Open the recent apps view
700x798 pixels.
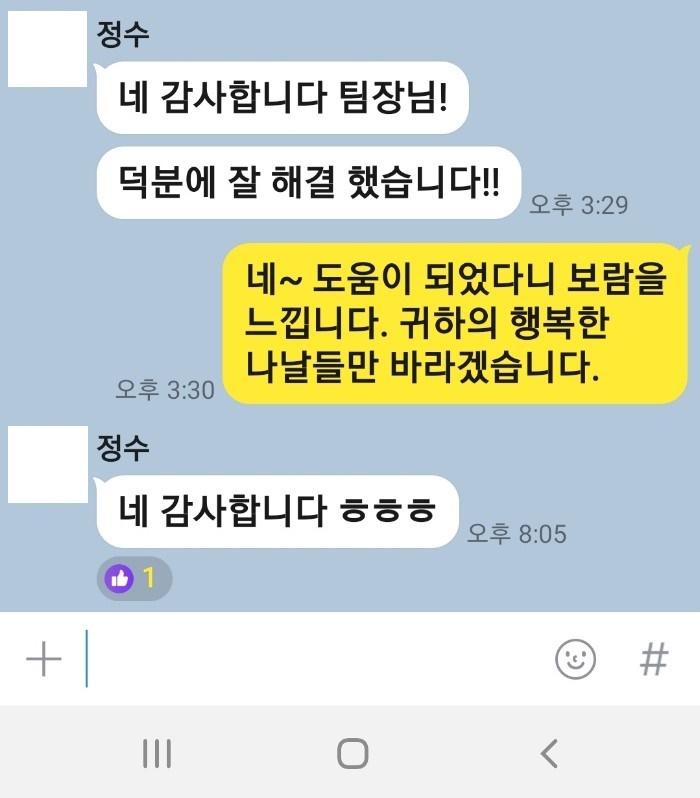(x=157, y=753)
